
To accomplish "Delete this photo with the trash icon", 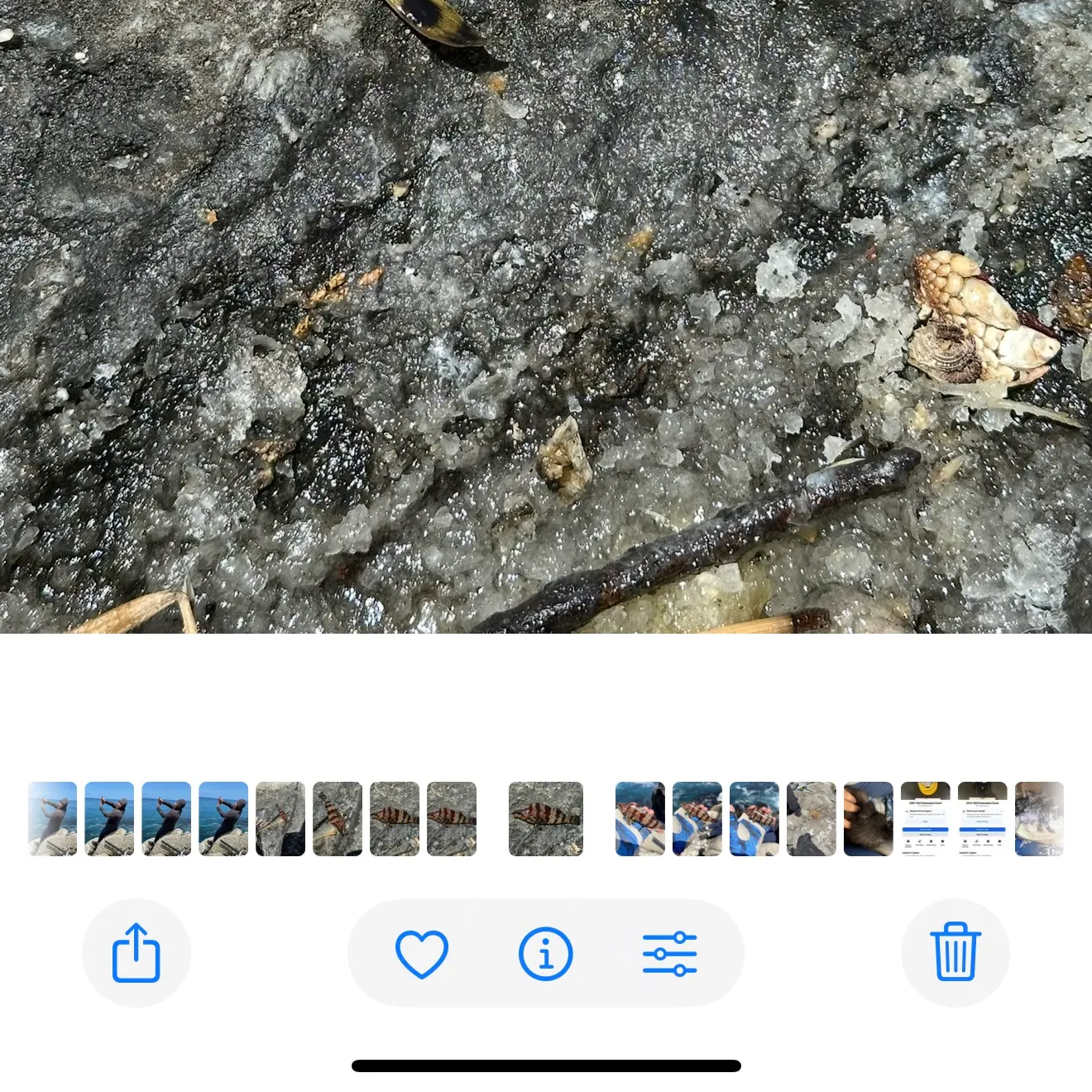I will [x=955, y=953].
